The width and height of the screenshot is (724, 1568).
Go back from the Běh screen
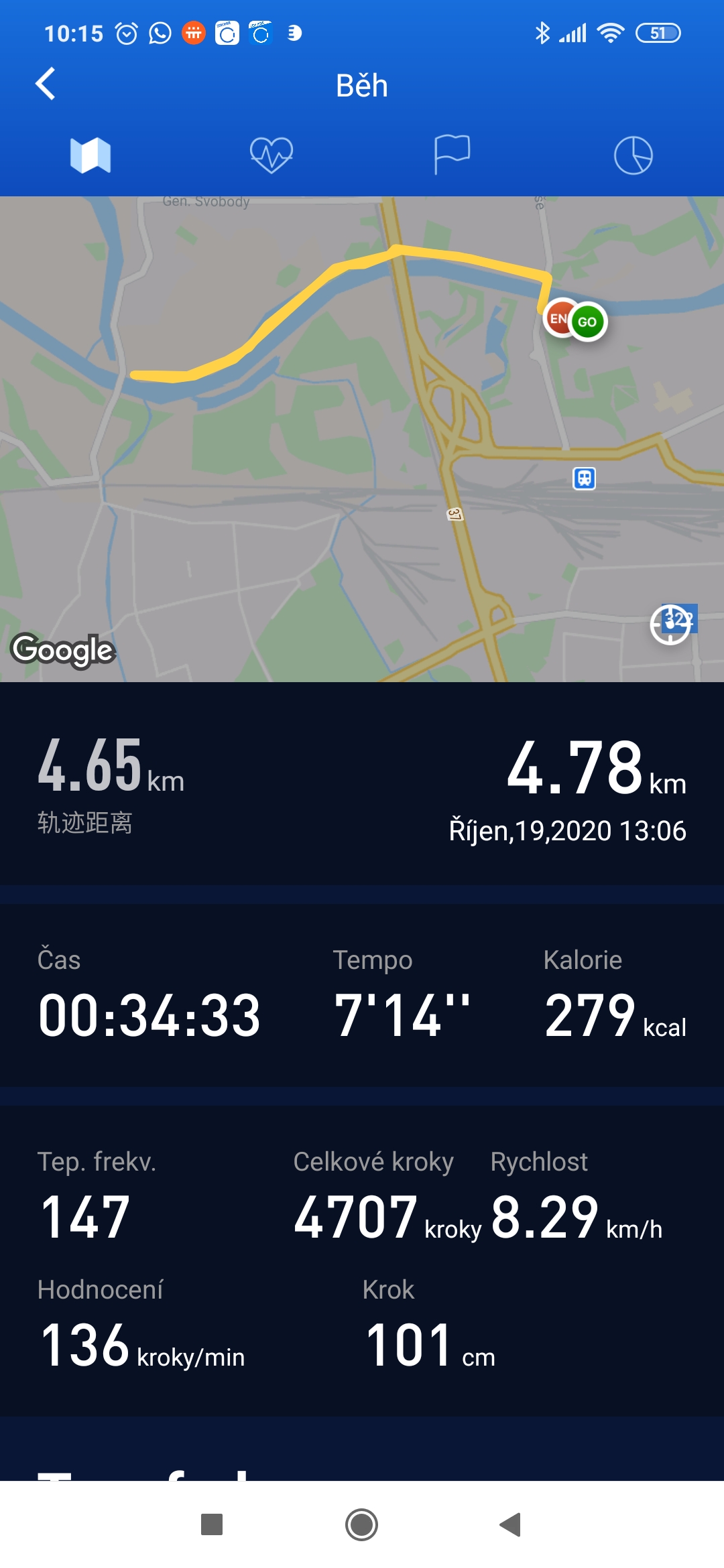click(x=45, y=84)
